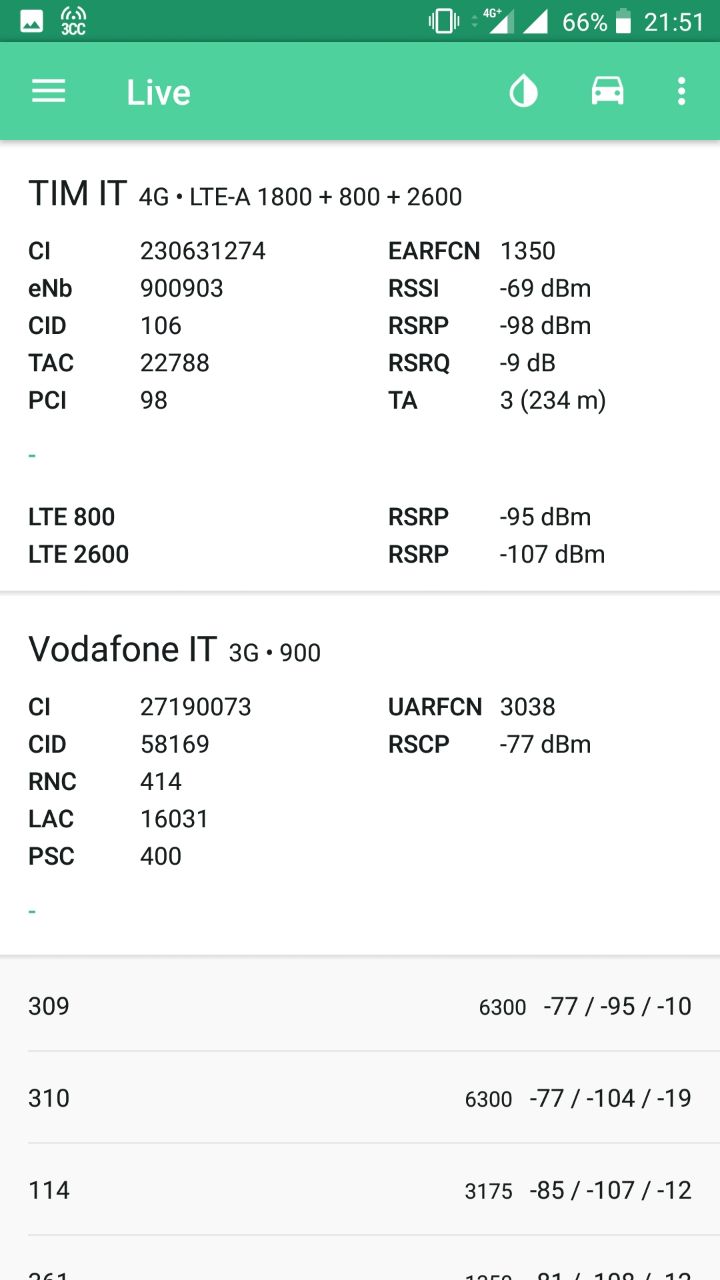Open the hamburger navigation drawer
This screenshot has width=720, height=1280.
tap(48, 92)
